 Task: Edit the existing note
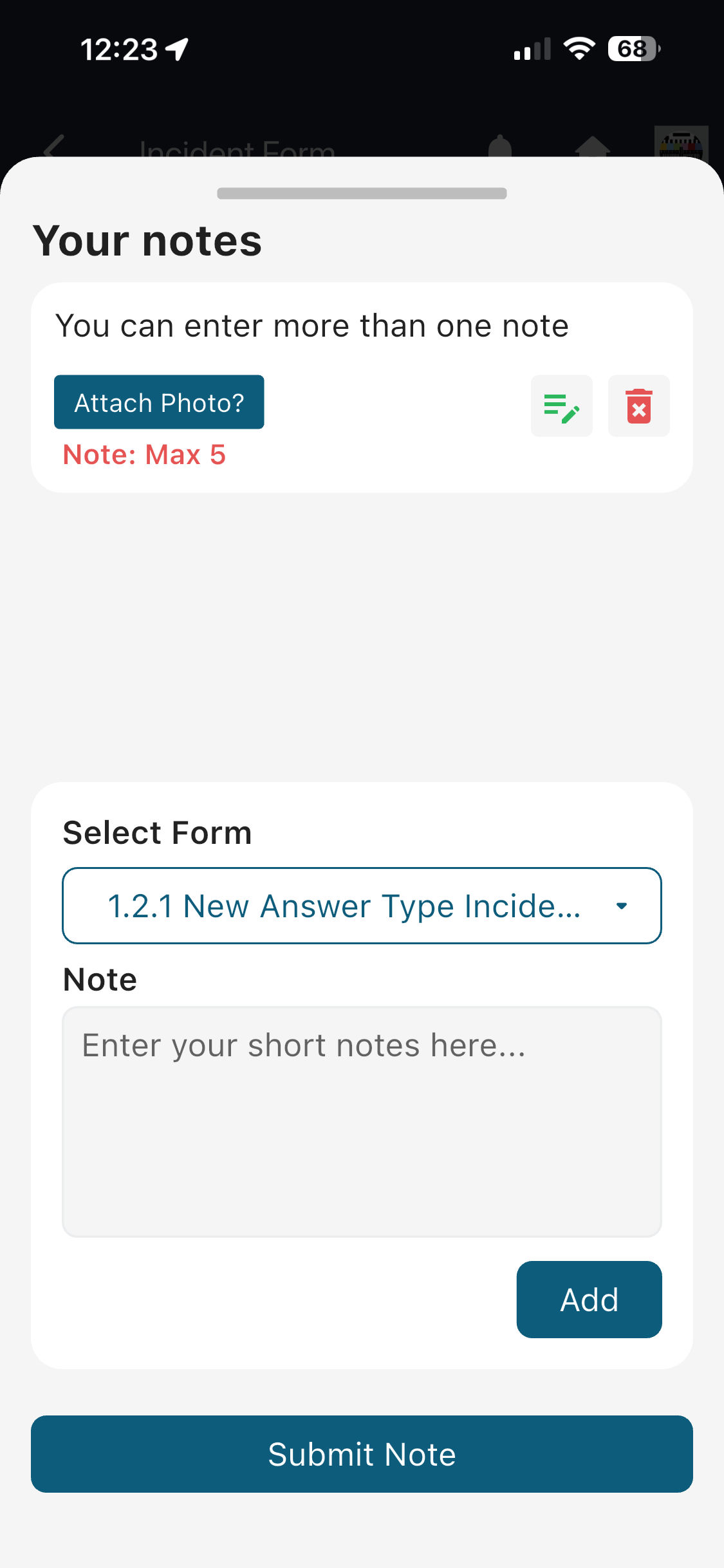pyautogui.click(x=561, y=406)
